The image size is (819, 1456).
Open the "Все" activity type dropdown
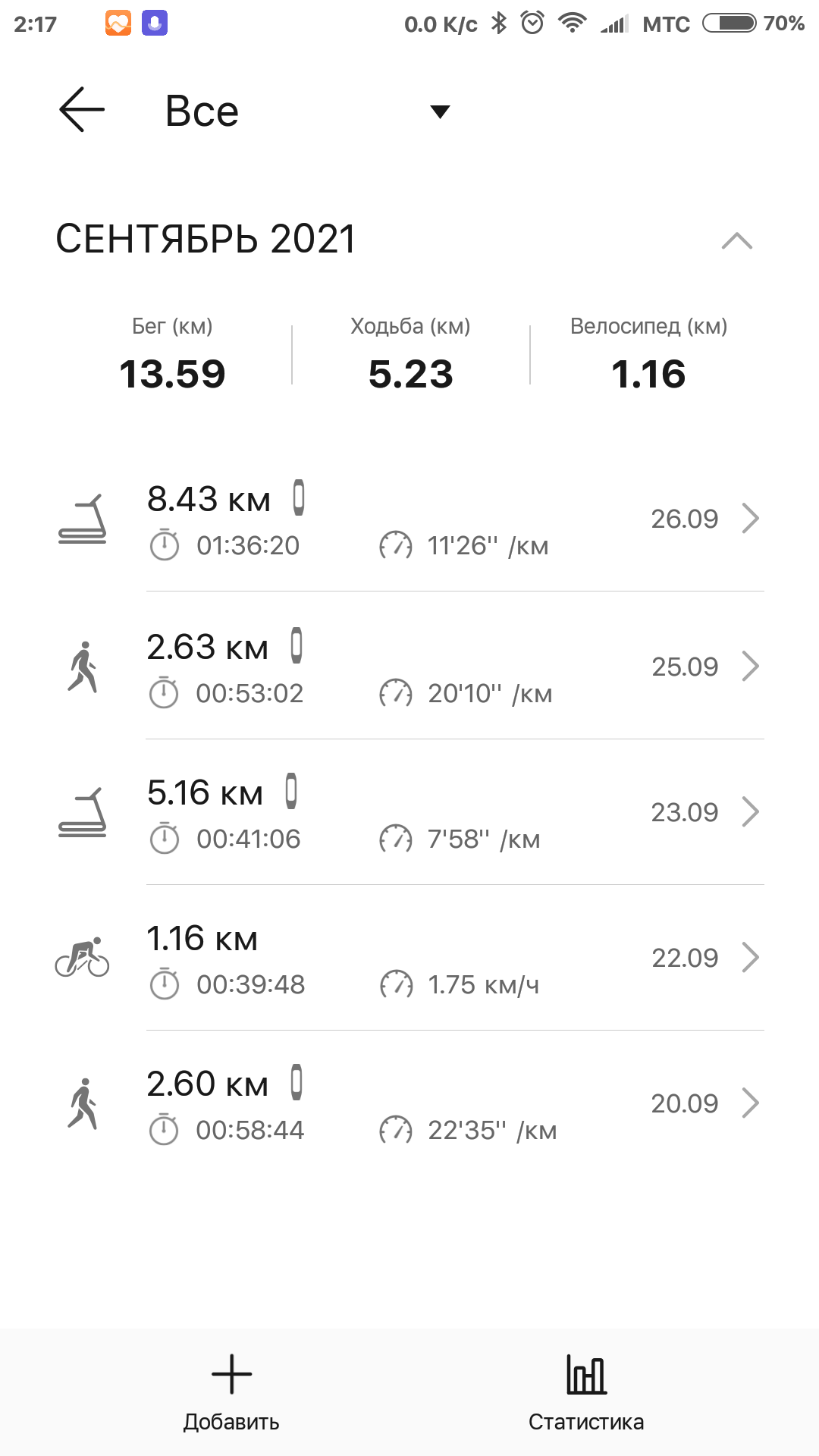[x=307, y=111]
